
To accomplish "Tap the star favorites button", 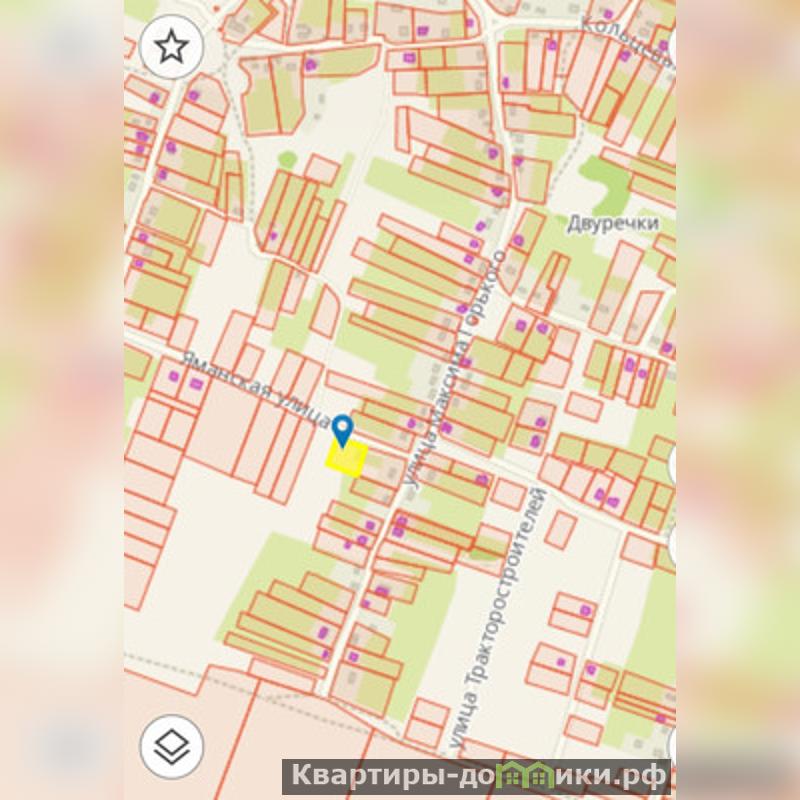I will point(172,46).
